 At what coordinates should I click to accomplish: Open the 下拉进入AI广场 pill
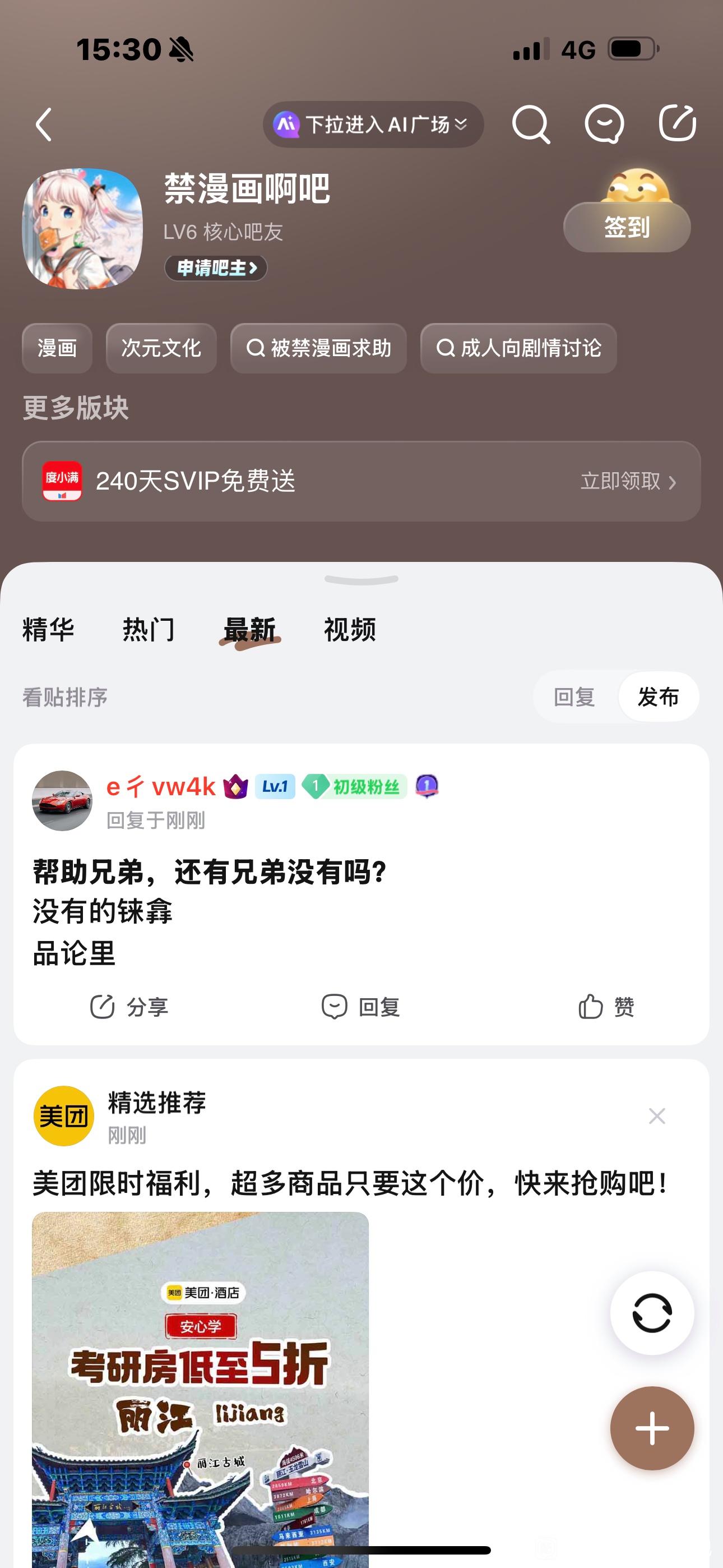tap(373, 125)
